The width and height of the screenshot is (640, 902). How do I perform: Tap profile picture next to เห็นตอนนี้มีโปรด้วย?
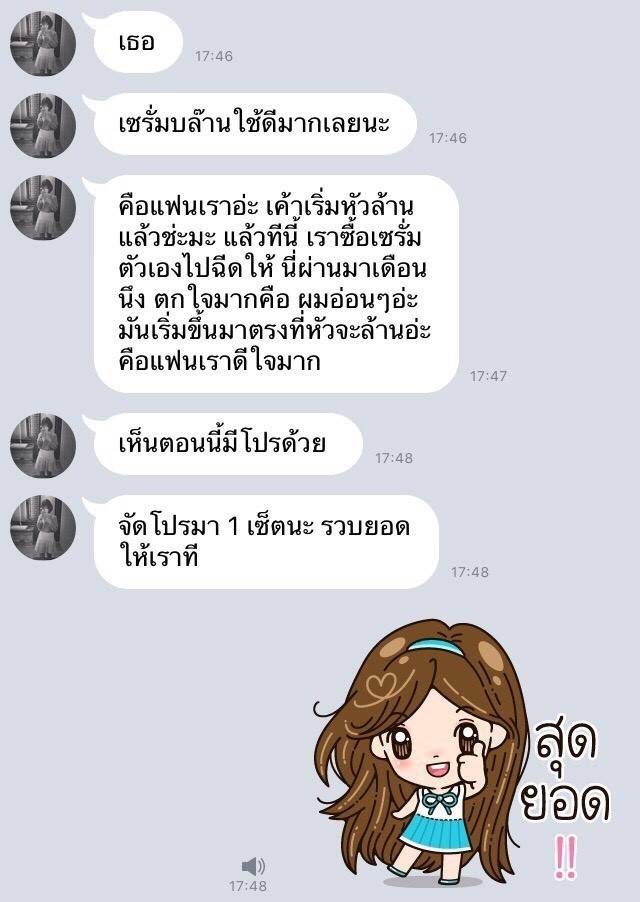[x=43, y=445]
